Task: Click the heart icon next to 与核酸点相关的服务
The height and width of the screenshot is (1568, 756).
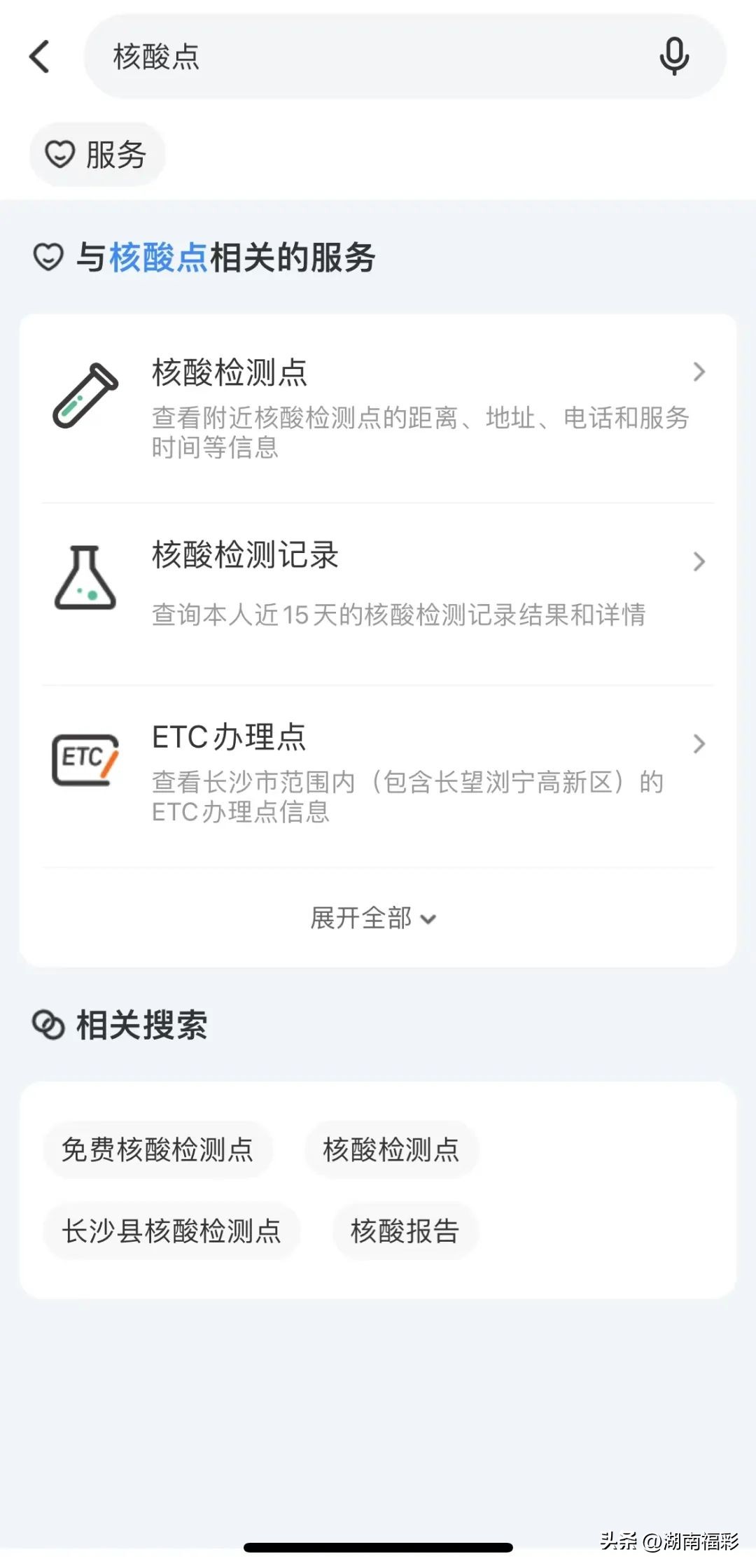Action: pos(48,256)
